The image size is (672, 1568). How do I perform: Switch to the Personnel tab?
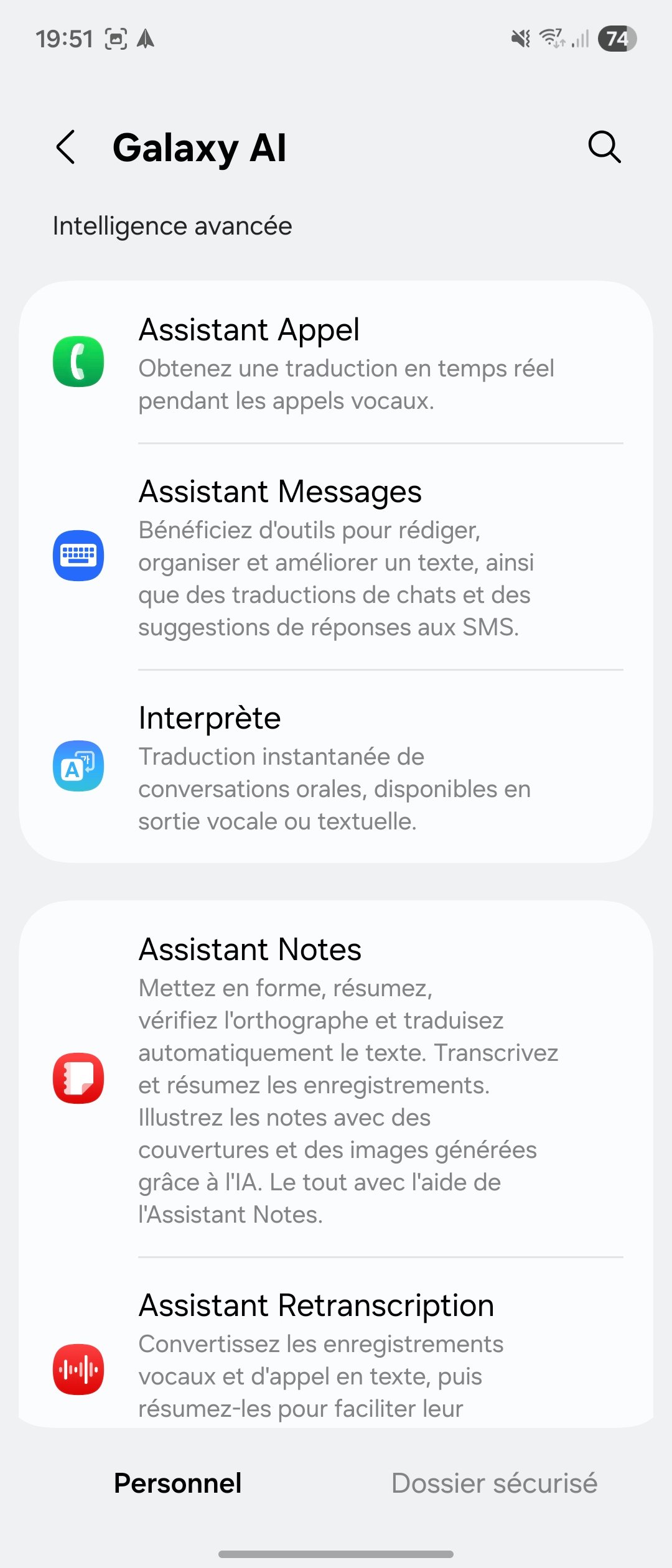point(177,1483)
